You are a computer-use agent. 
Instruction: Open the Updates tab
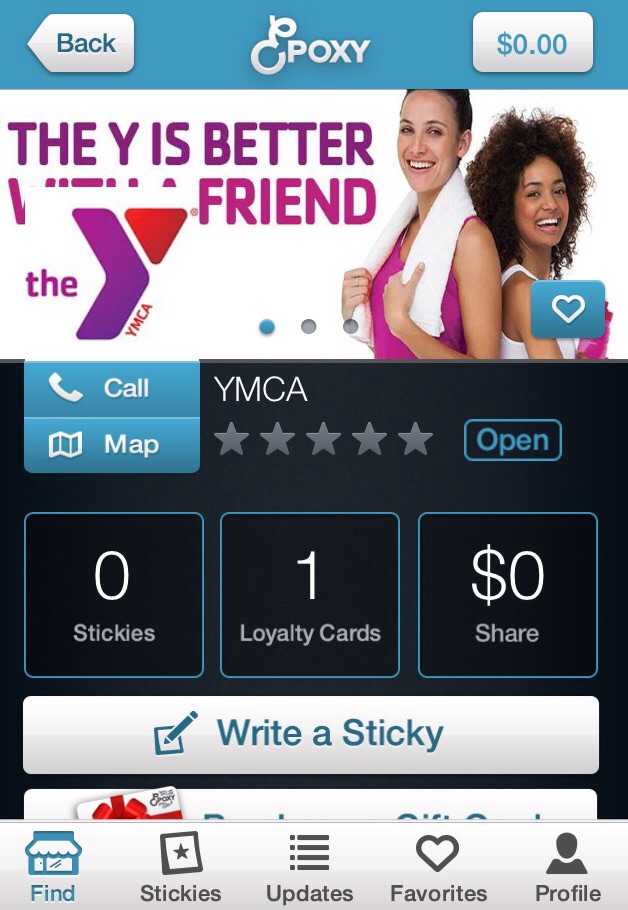pos(309,867)
